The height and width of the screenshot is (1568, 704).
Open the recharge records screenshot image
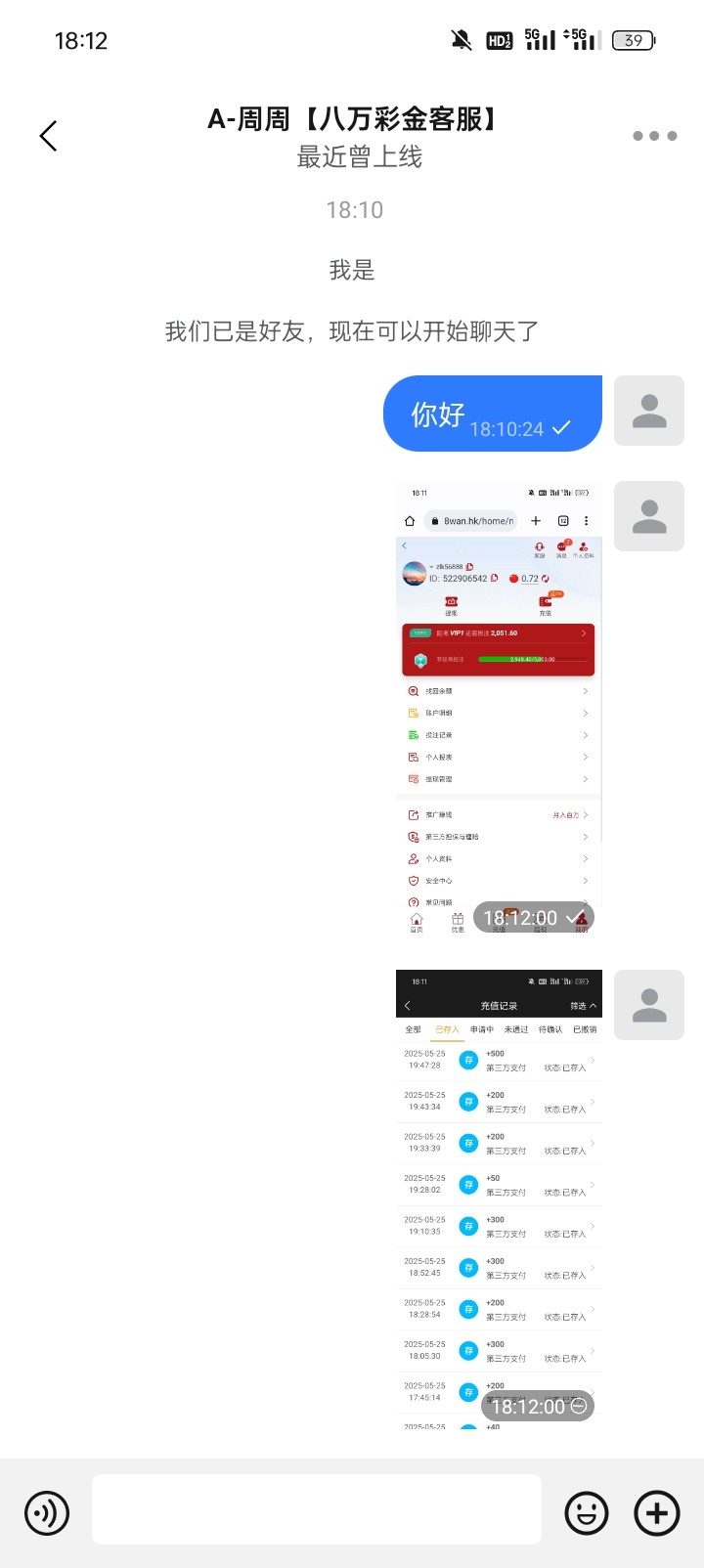tap(499, 1198)
